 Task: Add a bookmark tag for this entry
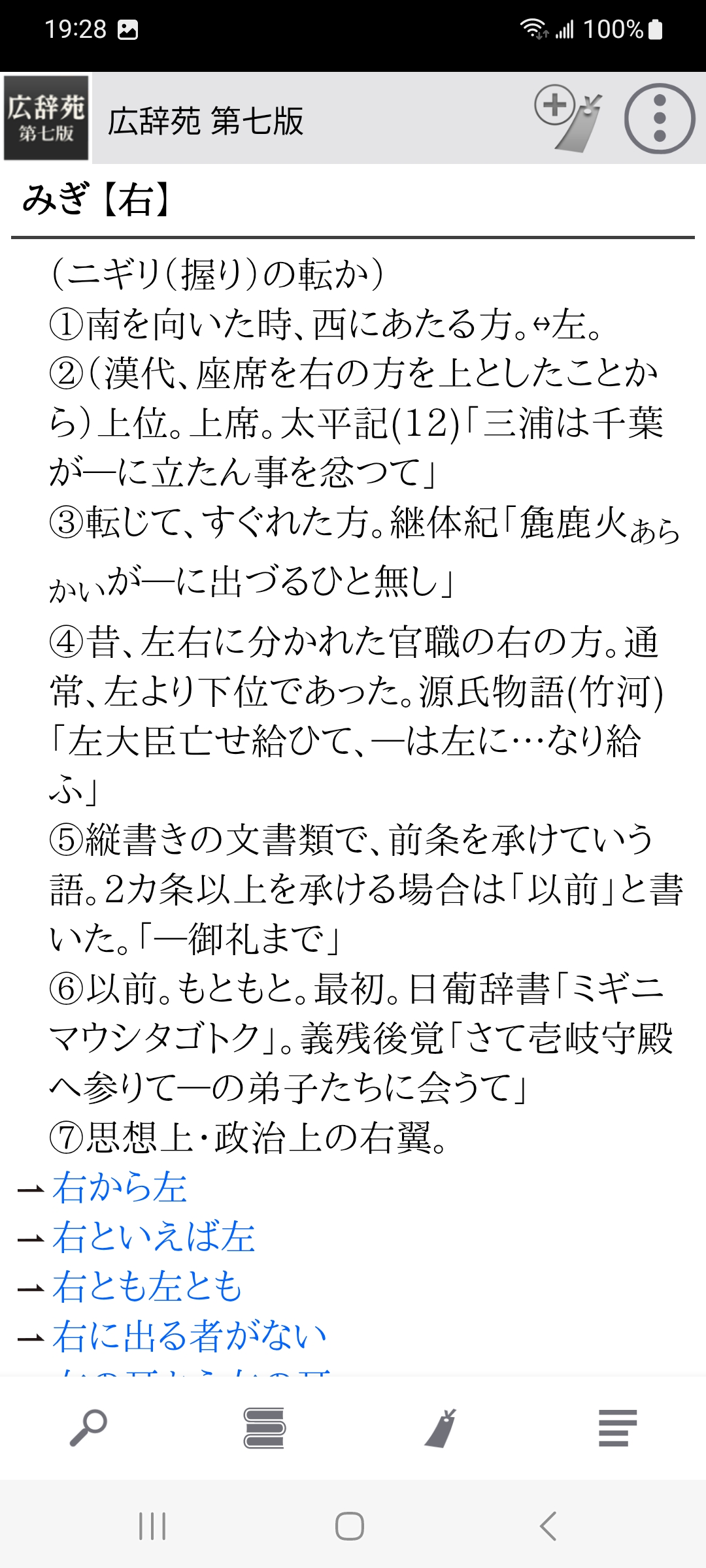(567, 118)
